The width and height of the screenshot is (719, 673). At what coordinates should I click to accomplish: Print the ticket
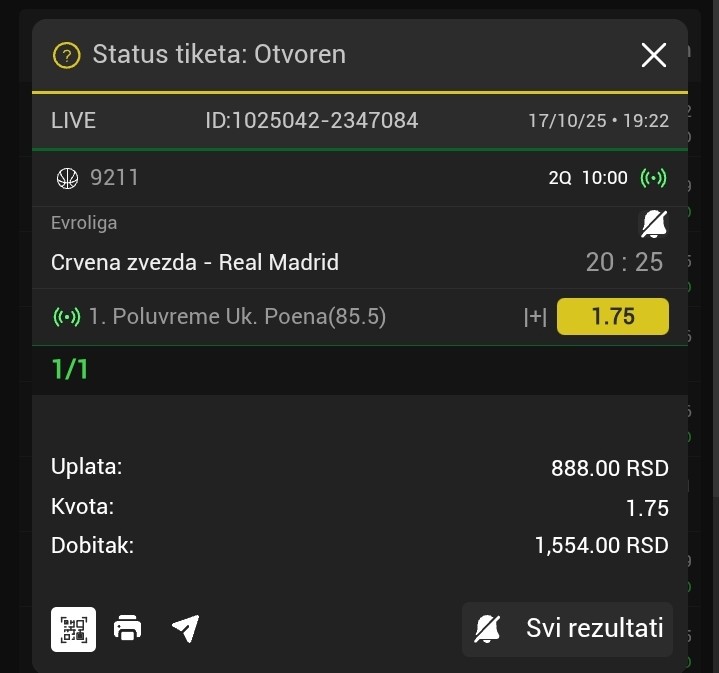128,629
